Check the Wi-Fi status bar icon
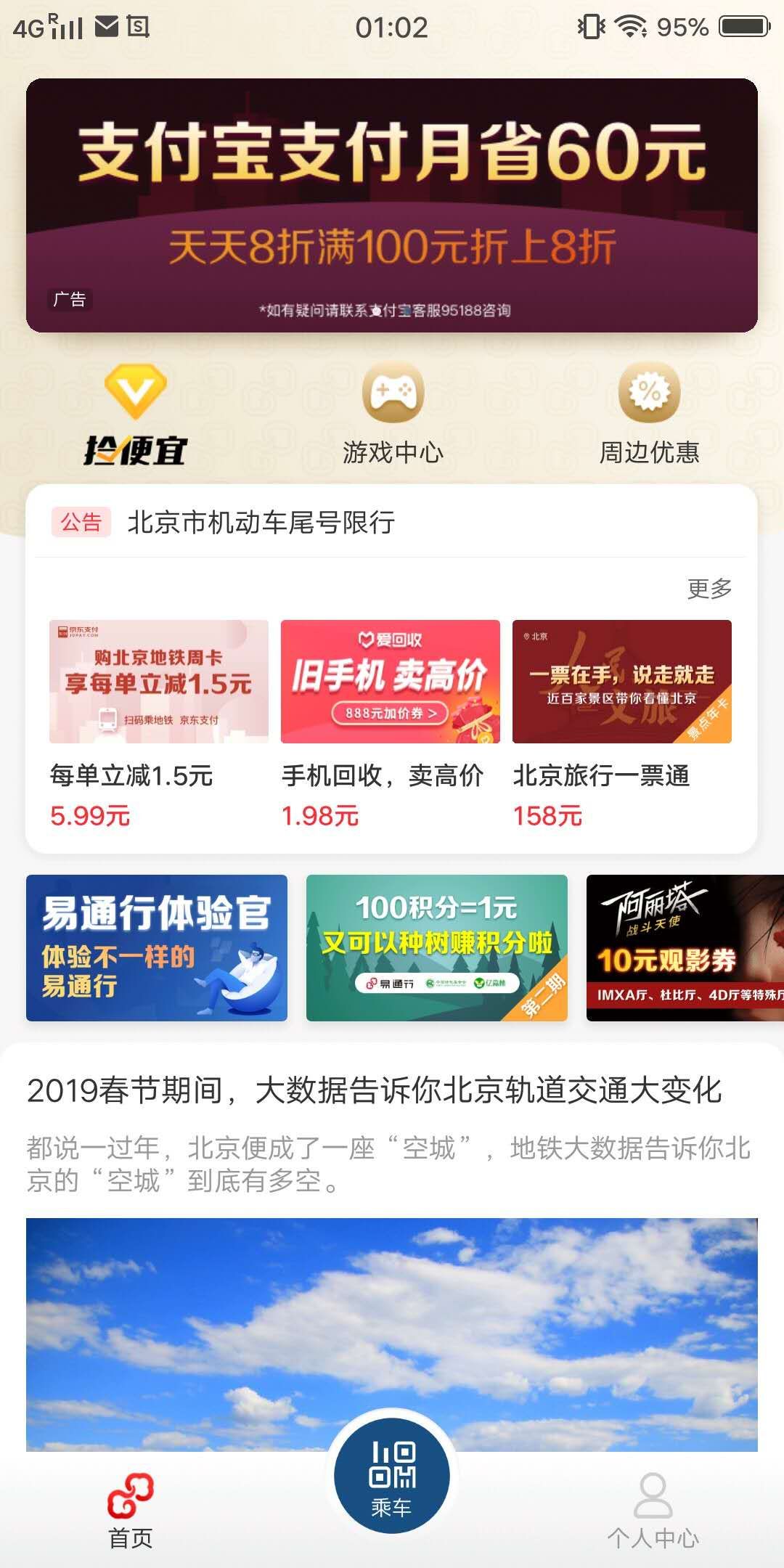 tap(631, 27)
